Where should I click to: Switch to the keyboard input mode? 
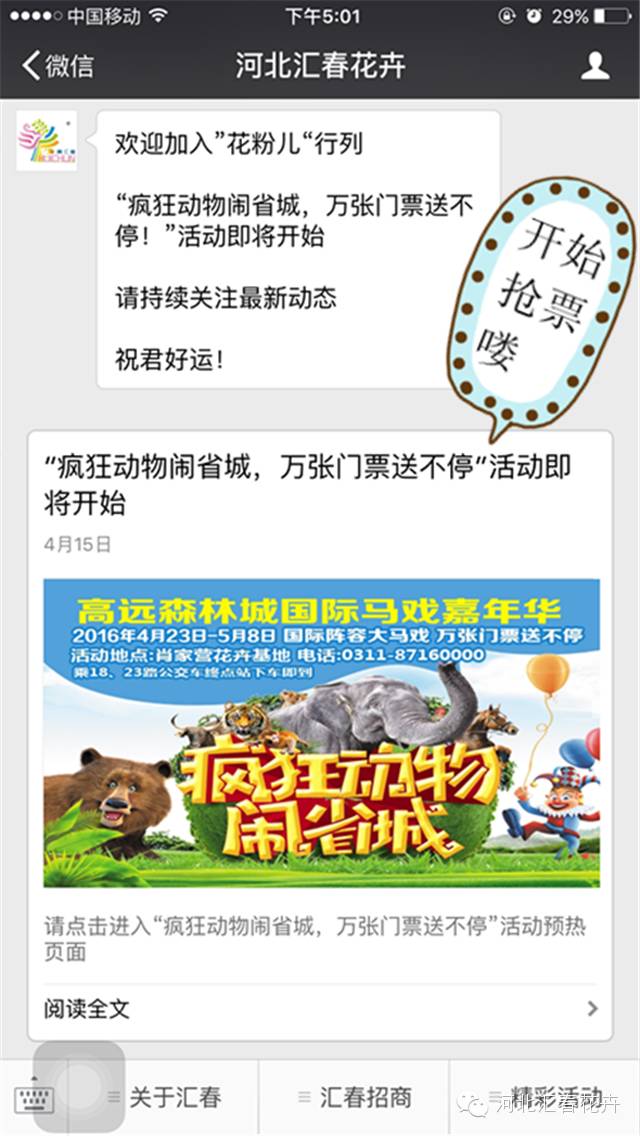coord(33,1098)
